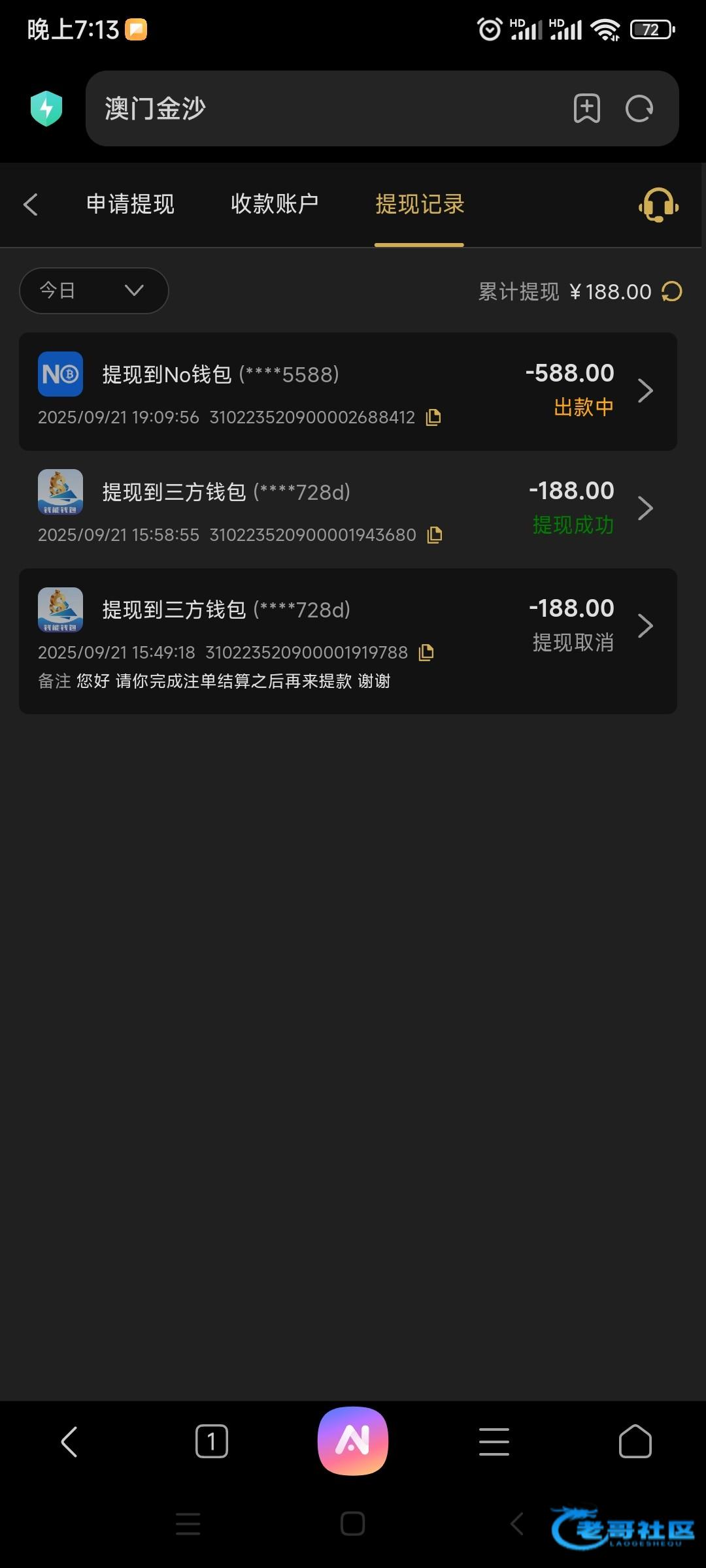
Task: Copy order number ending in 1943680
Action: pos(435,535)
